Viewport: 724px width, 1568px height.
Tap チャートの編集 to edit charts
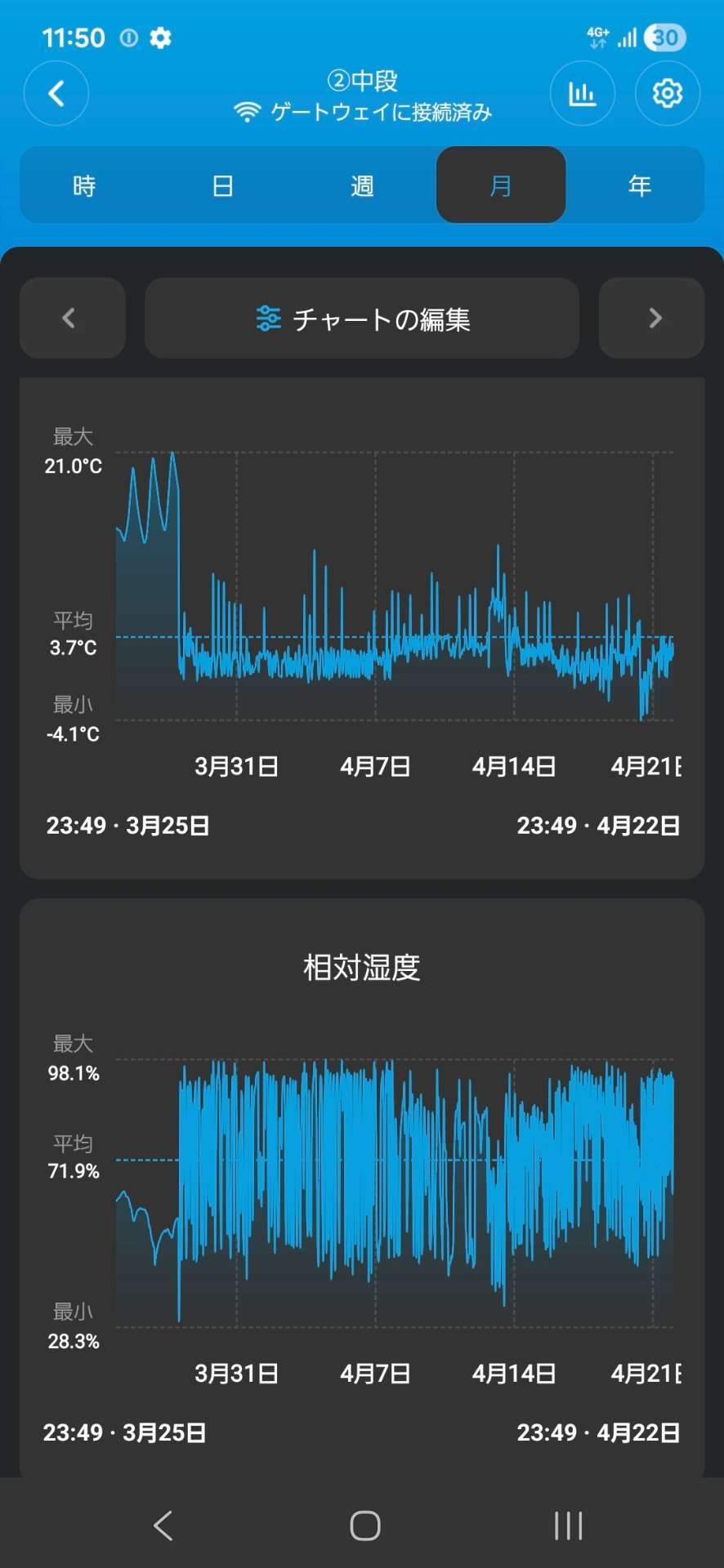click(362, 318)
